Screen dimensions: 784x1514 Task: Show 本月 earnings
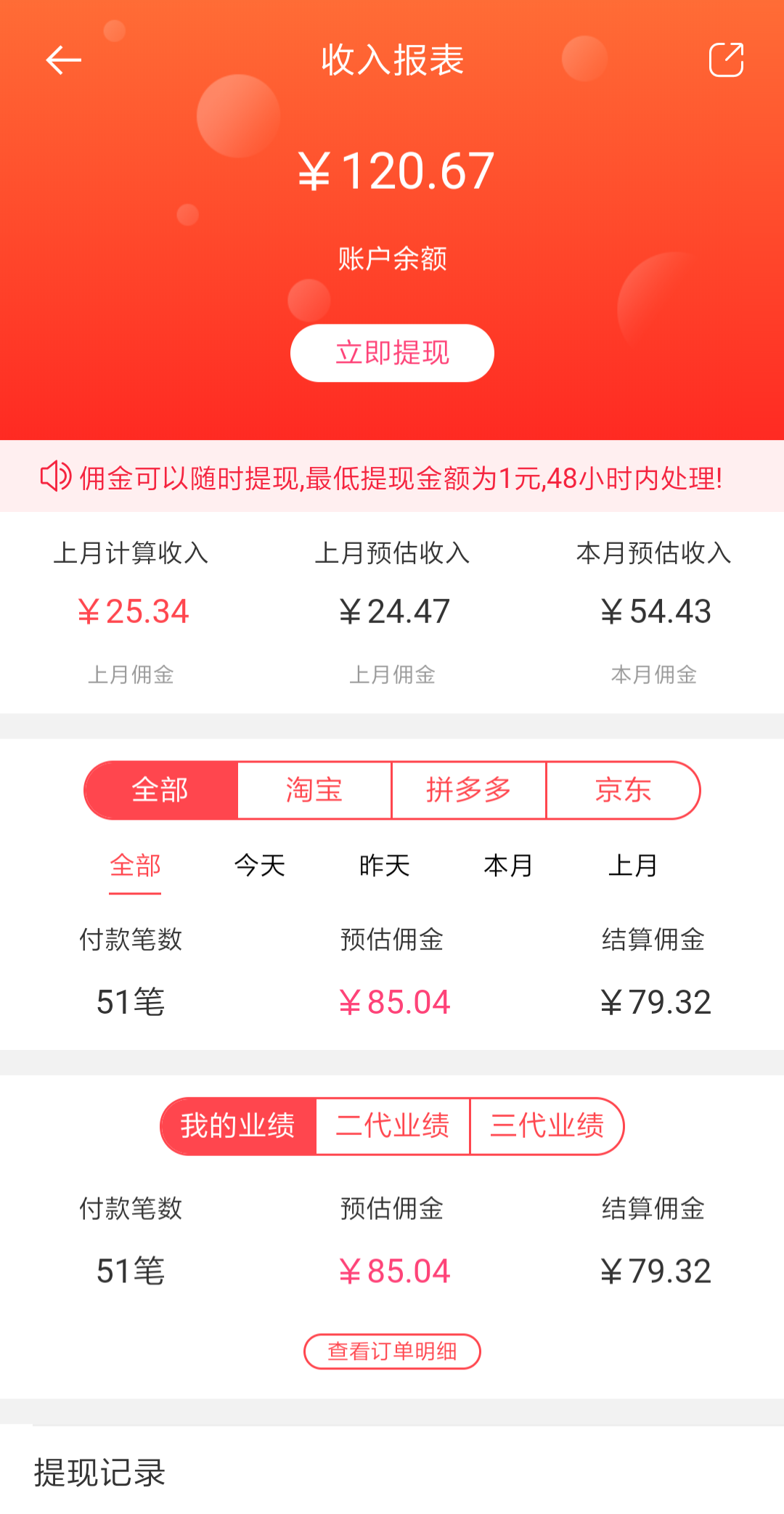point(508,866)
